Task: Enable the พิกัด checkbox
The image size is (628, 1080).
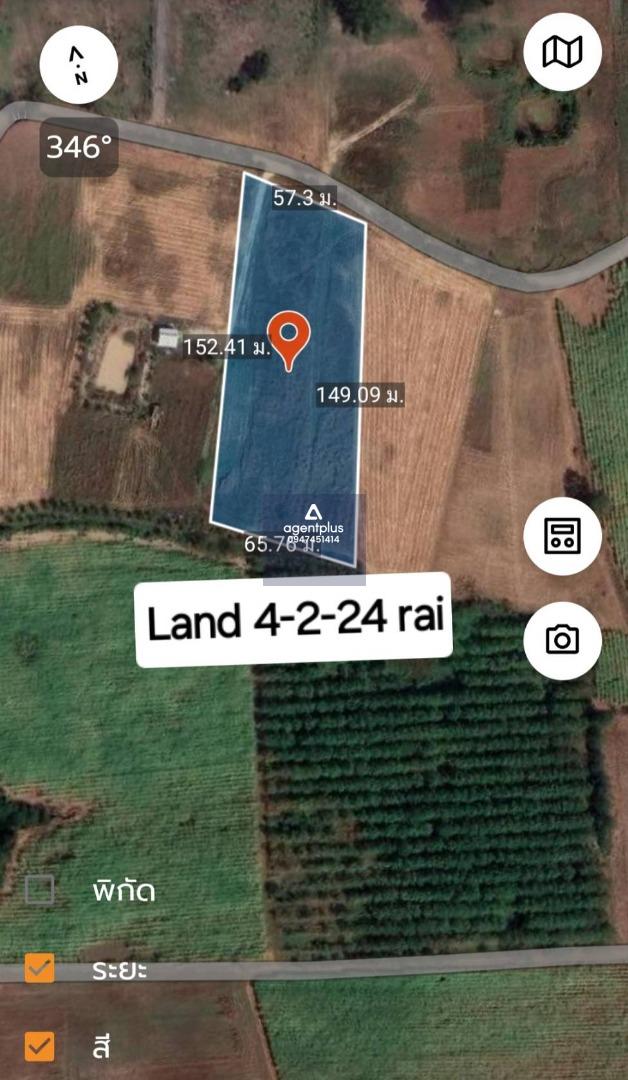Action: (x=40, y=890)
